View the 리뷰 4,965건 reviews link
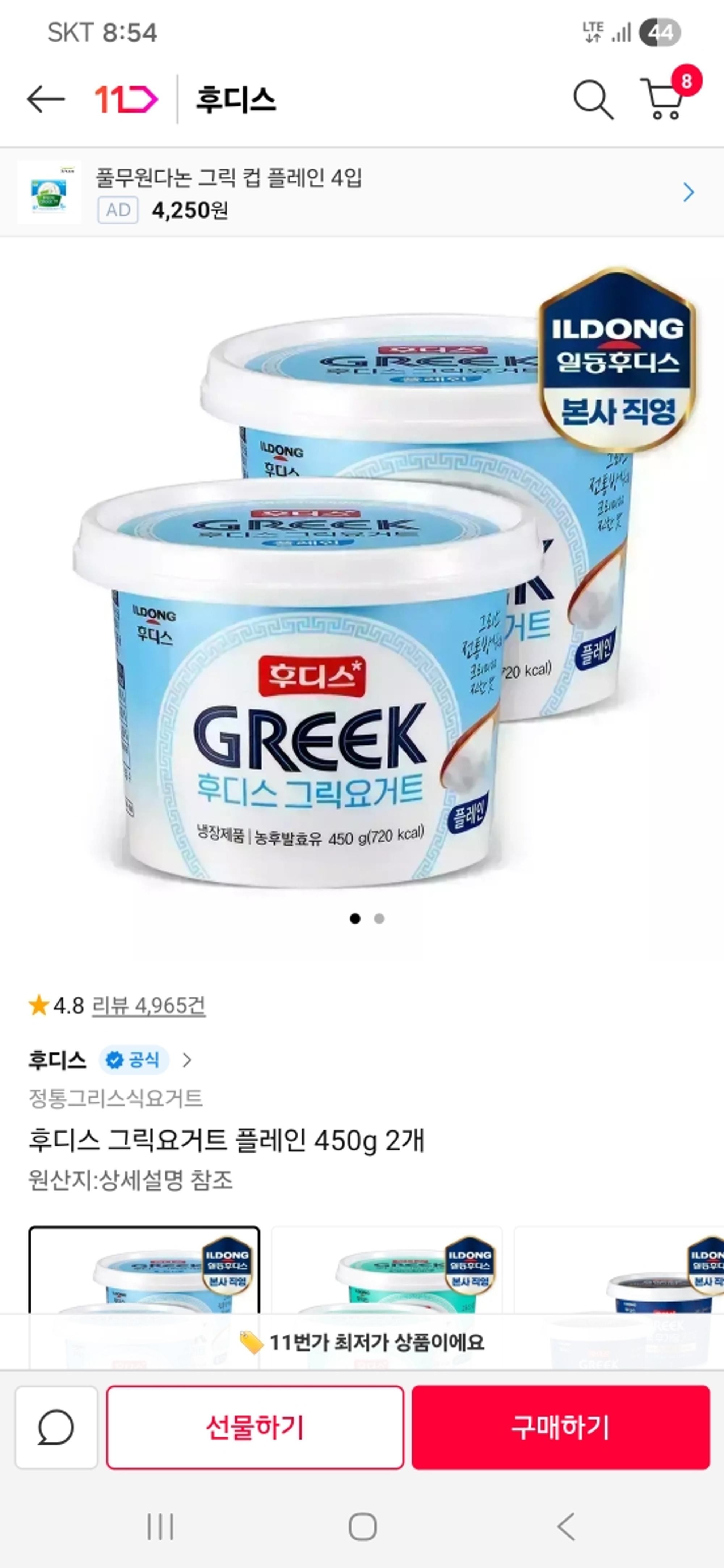724x1568 pixels. pyautogui.click(x=148, y=1005)
